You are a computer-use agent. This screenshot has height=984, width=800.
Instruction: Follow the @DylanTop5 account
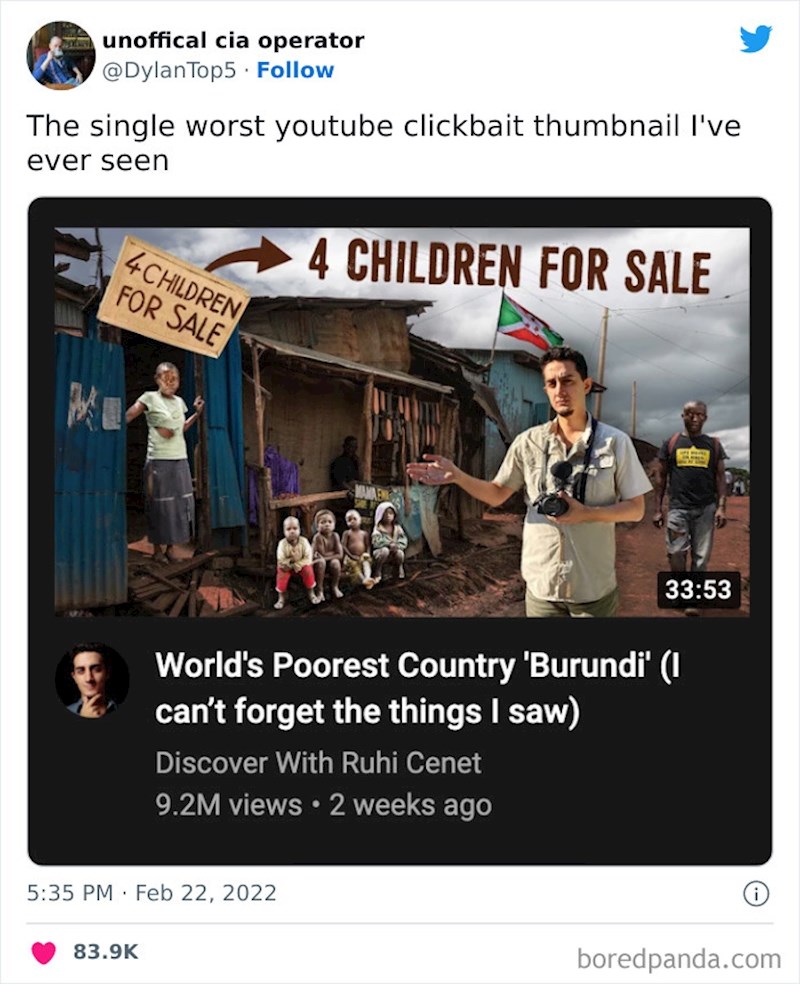tap(295, 70)
